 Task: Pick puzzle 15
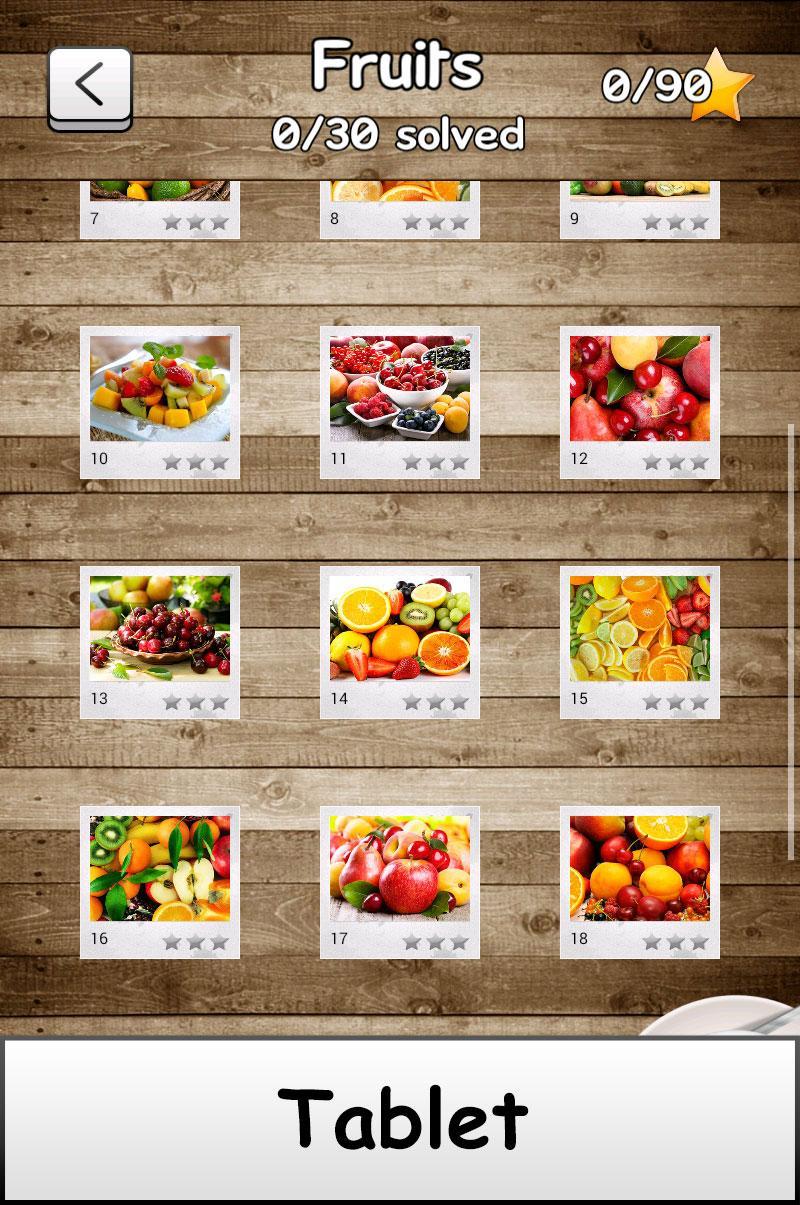(x=640, y=640)
